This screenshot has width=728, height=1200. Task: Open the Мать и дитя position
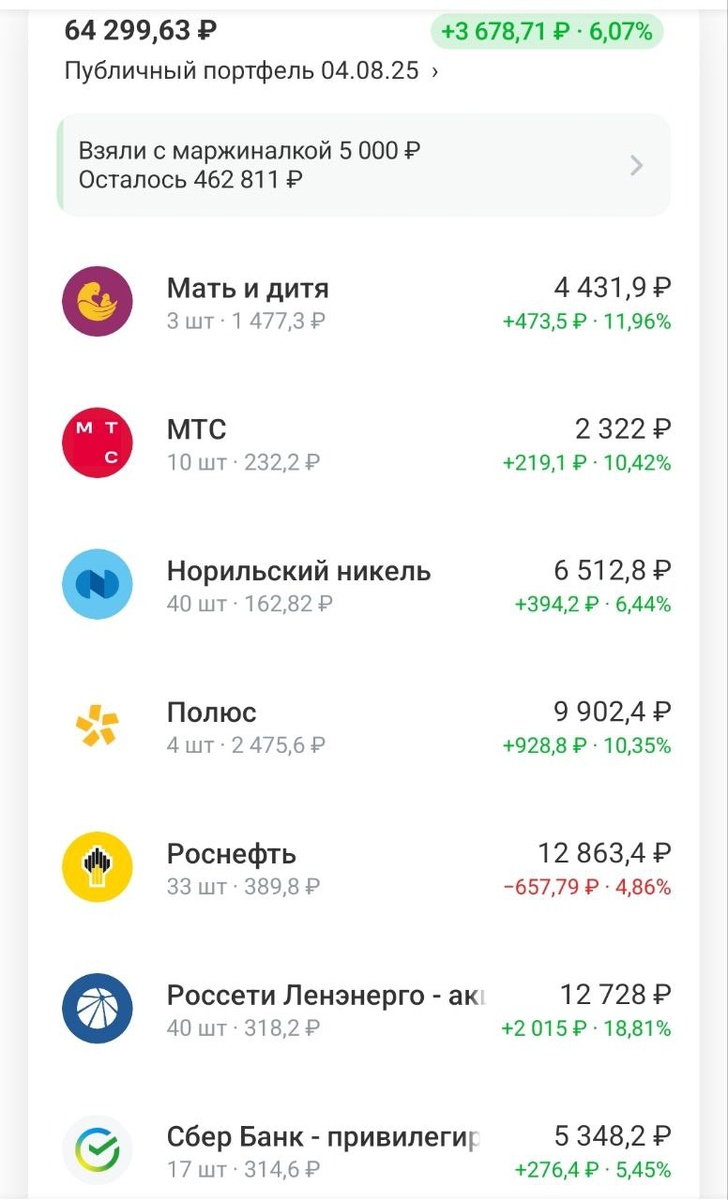pyautogui.click(x=364, y=303)
